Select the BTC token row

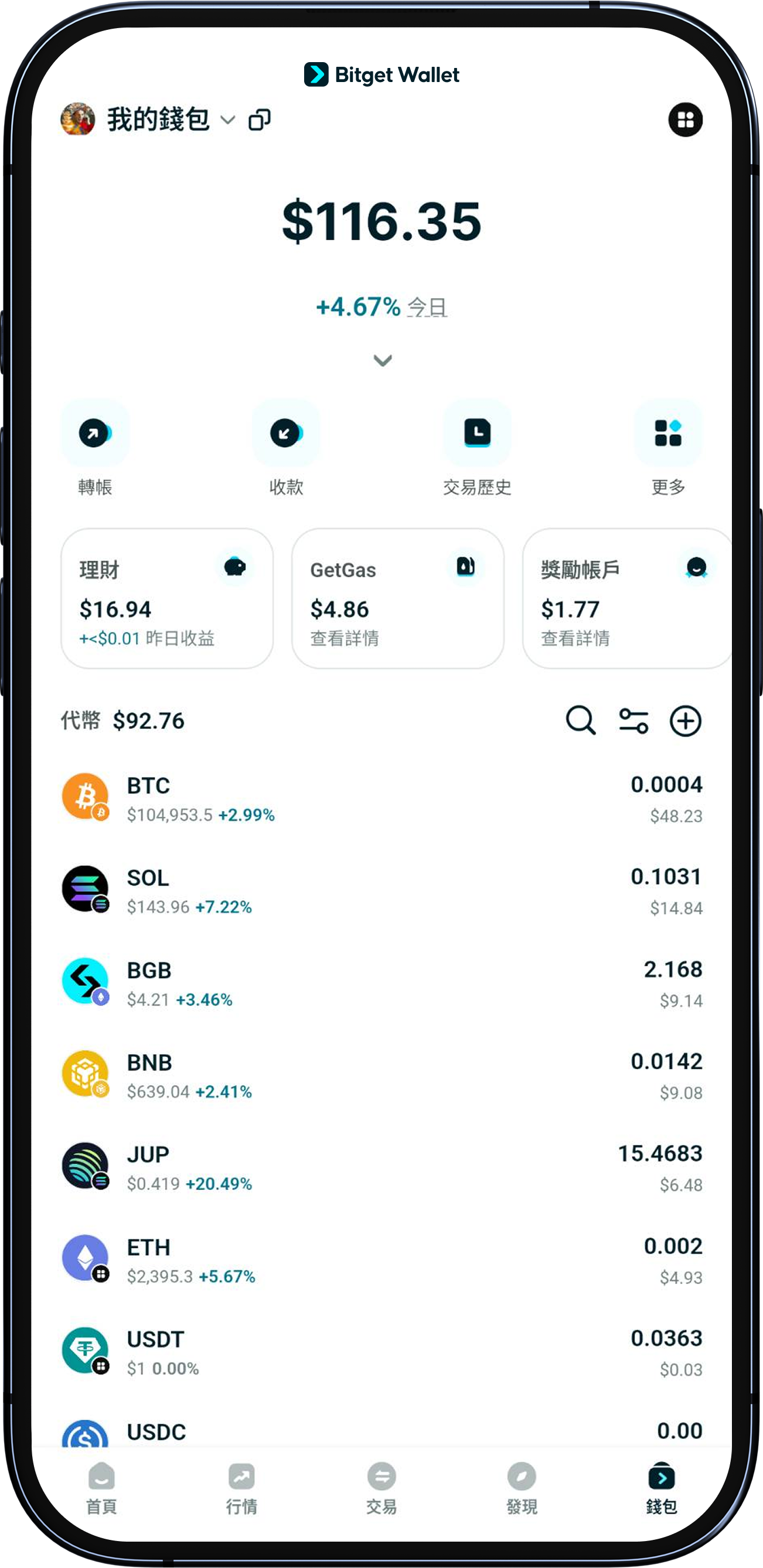click(383, 797)
